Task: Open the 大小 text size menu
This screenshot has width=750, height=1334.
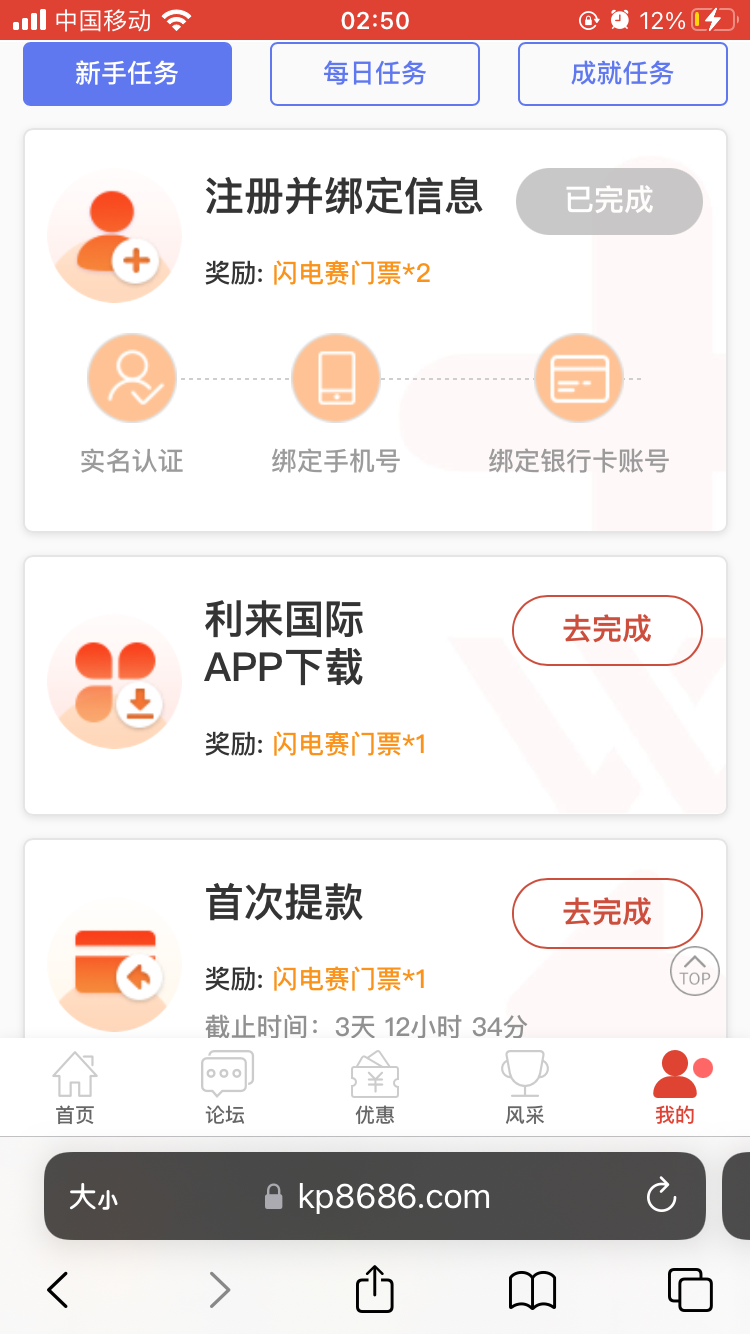Action: click(x=93, y=1197)
